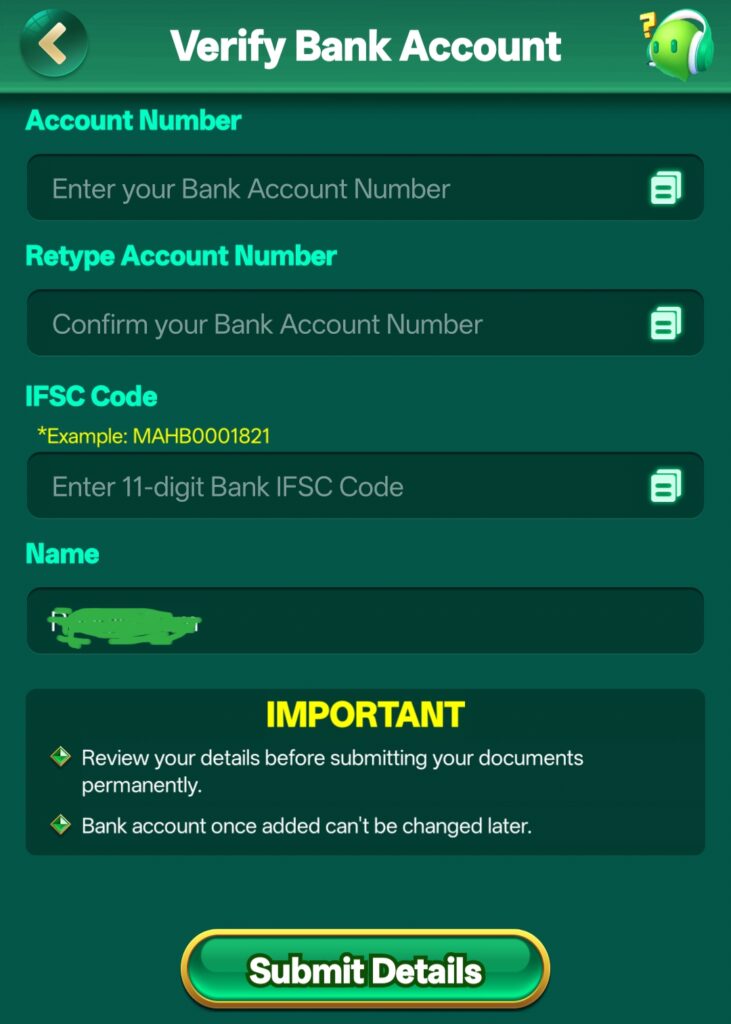731x1024 pixels.
Task: Open the customer support headset icon
Action: tap(678, 44)
